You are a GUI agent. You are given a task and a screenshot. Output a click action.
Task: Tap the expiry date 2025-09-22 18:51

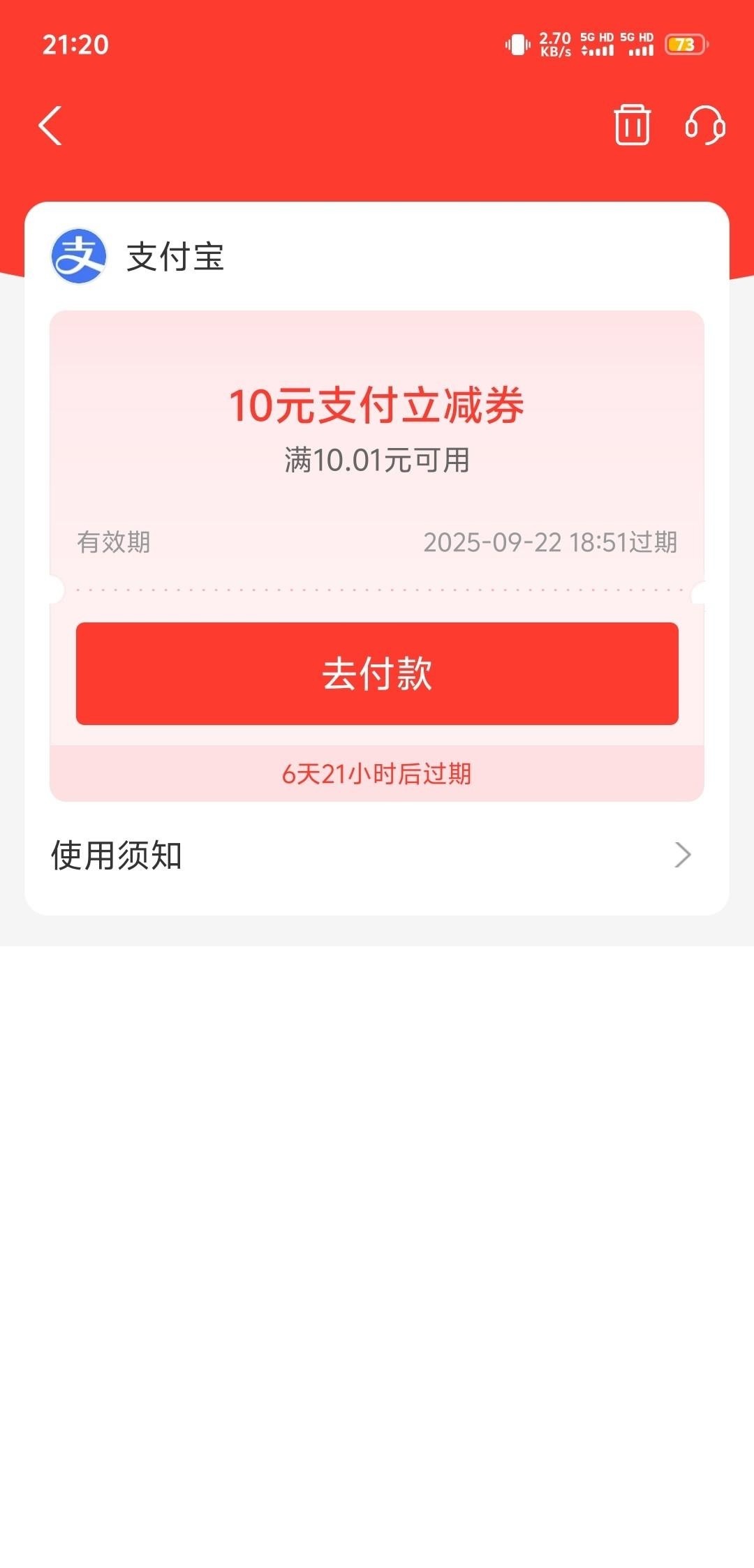pyautogui.click(x=552, y=541)
